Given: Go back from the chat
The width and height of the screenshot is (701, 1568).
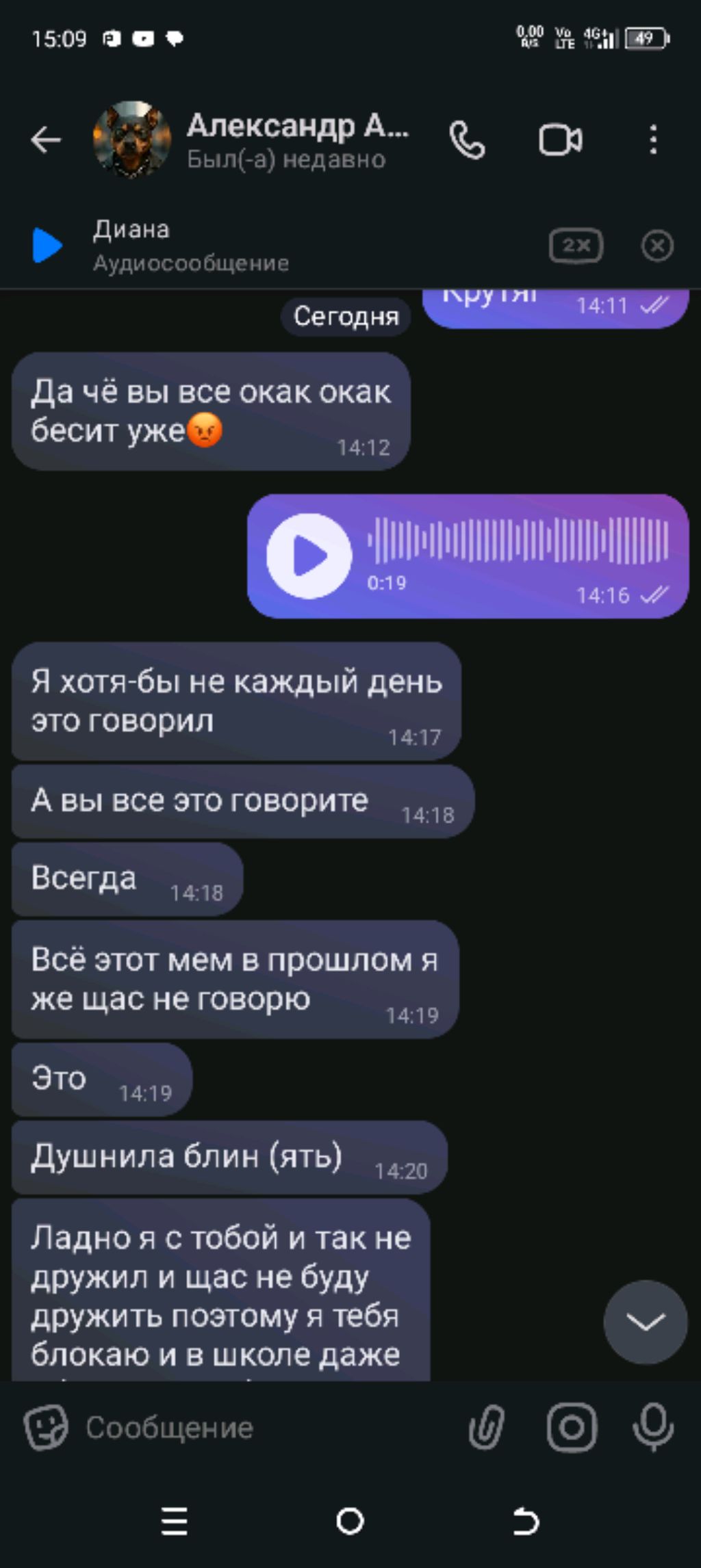Looking at the screenshot, I should pos(46,140).
